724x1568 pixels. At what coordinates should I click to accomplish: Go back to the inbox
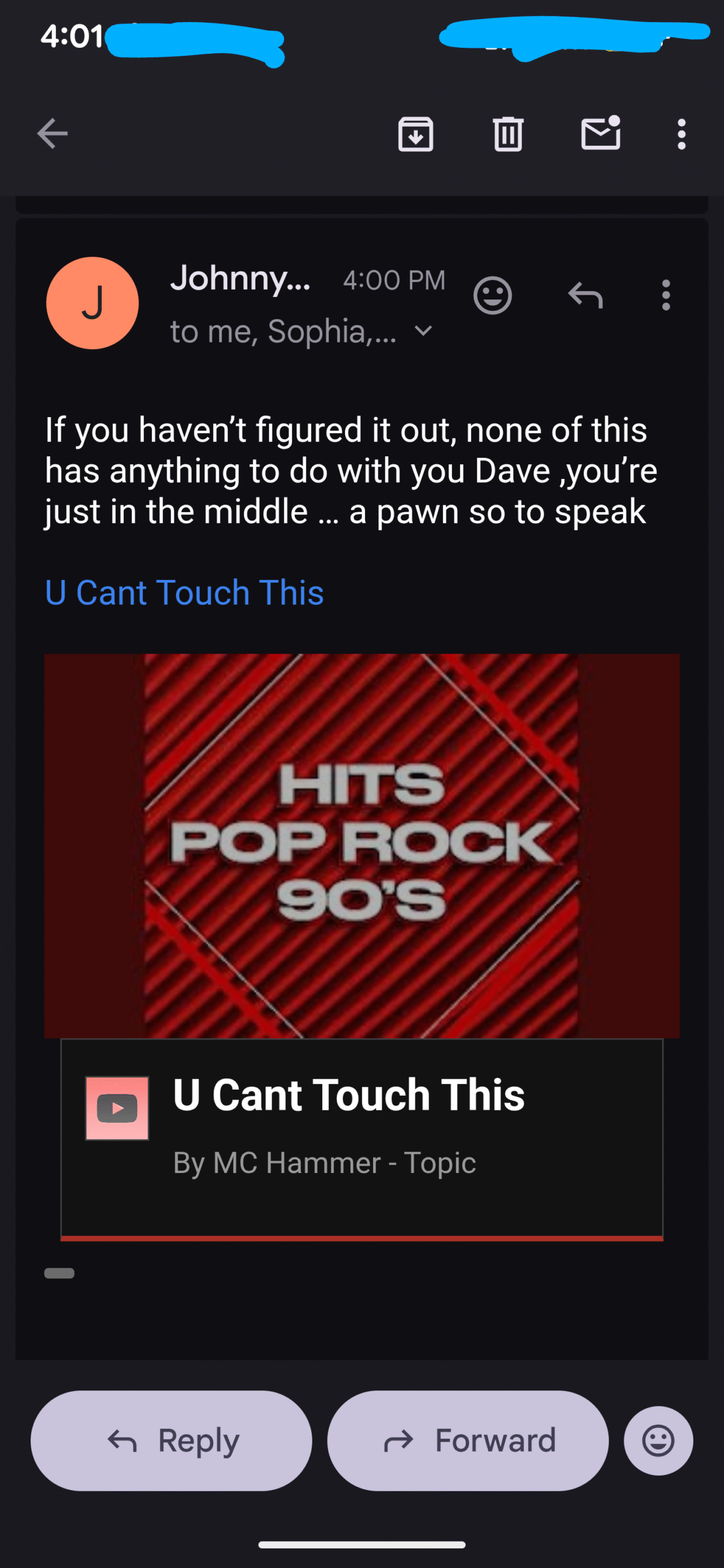[x=52, y=134]
